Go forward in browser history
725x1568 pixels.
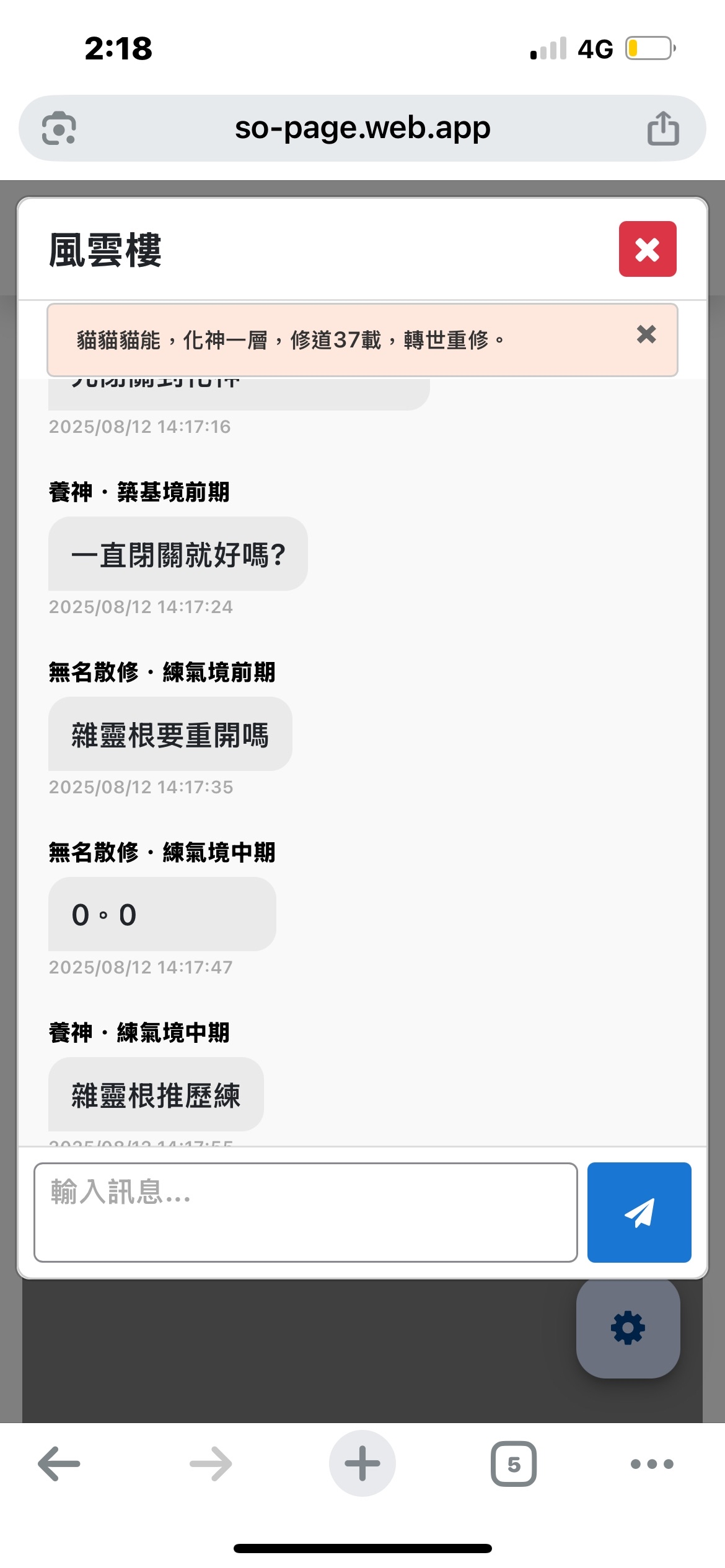click(x=211, y=1464)
